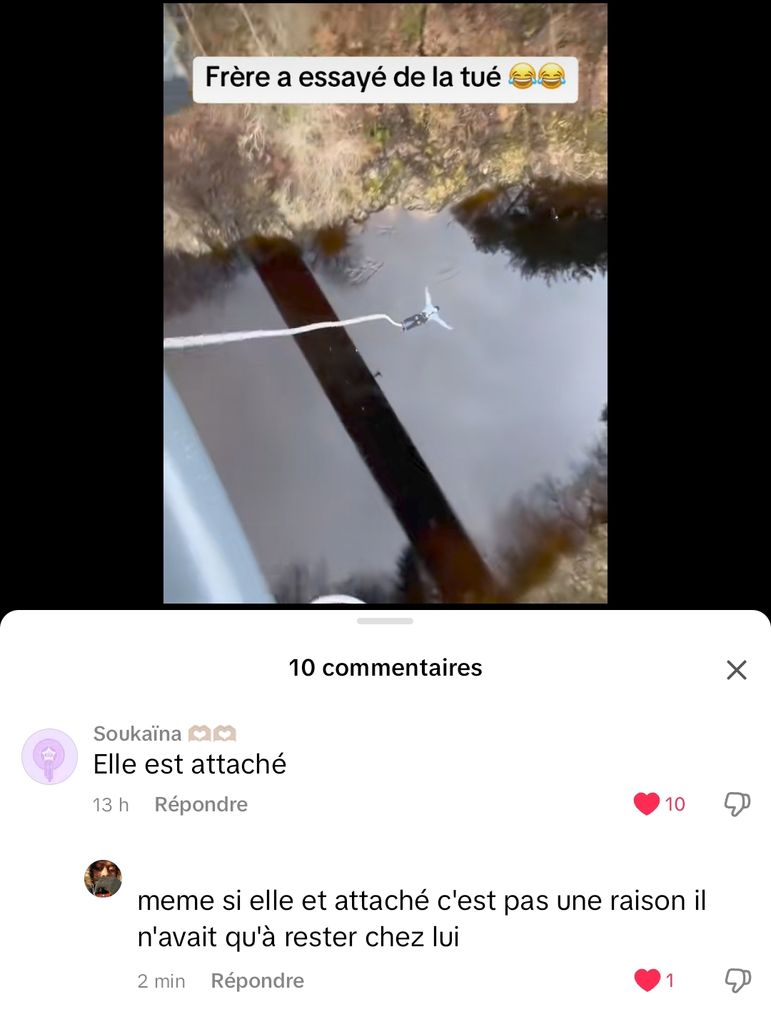Dislike Soukaïna's comment
The width and height of the screenshot is (771, 1024).
[x=737, y=803]
